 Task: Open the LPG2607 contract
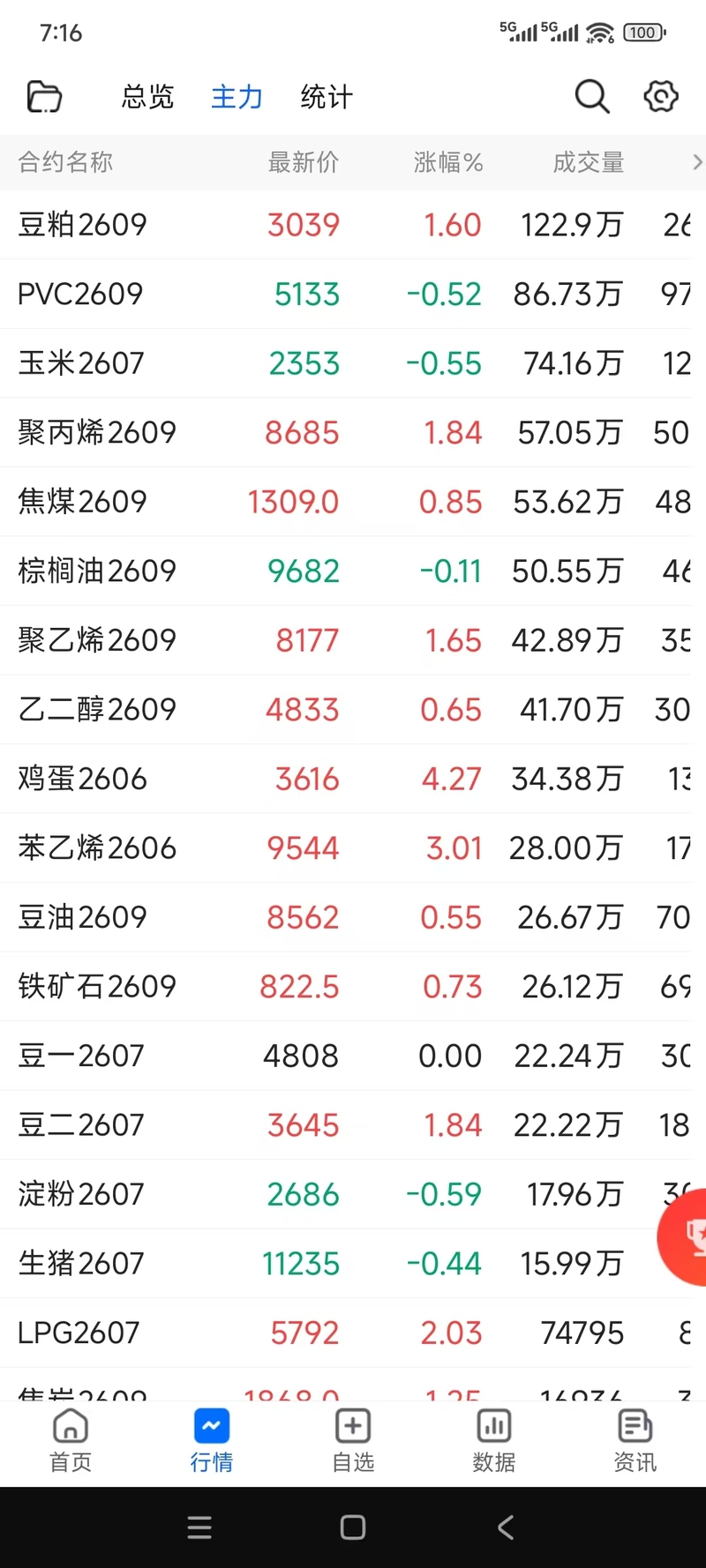[x=353, y=1333]
